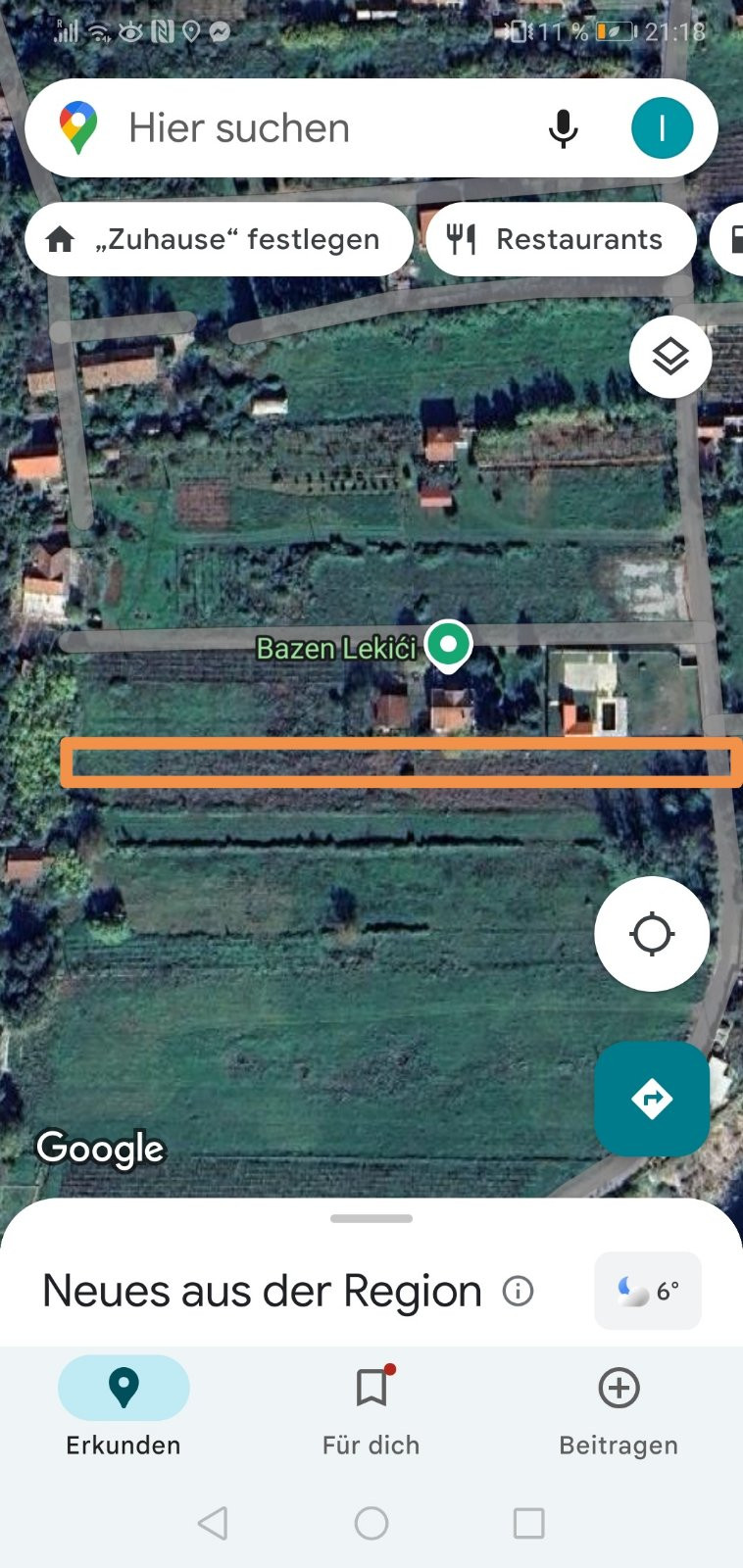Open directions with the blue arrow button

tap(652, 1099)
